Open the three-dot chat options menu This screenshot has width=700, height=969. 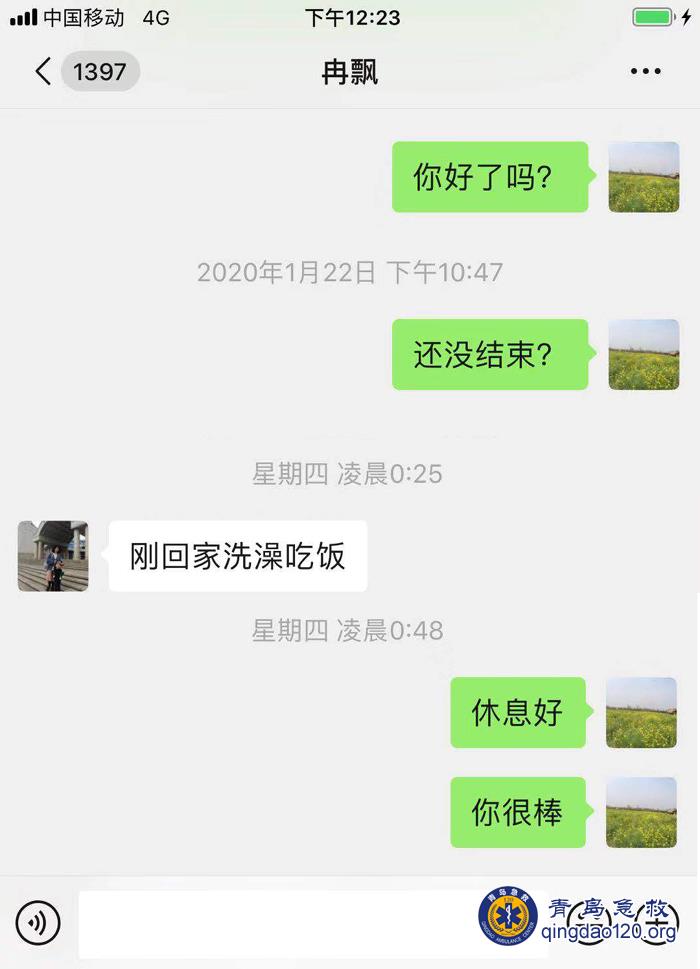pyautogui.click(x=646, y=72)
